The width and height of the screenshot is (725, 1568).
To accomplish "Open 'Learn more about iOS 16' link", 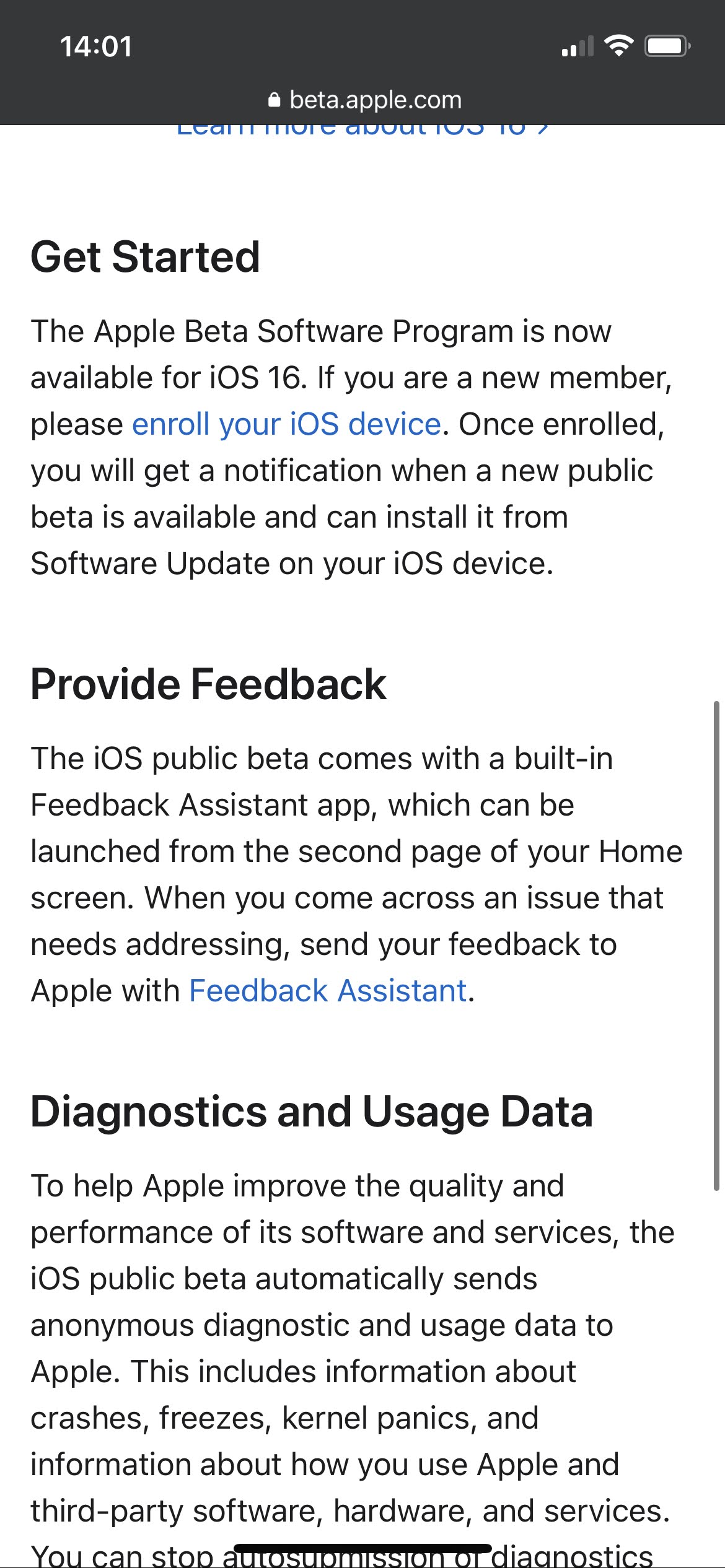I will (x=363, y=131).
